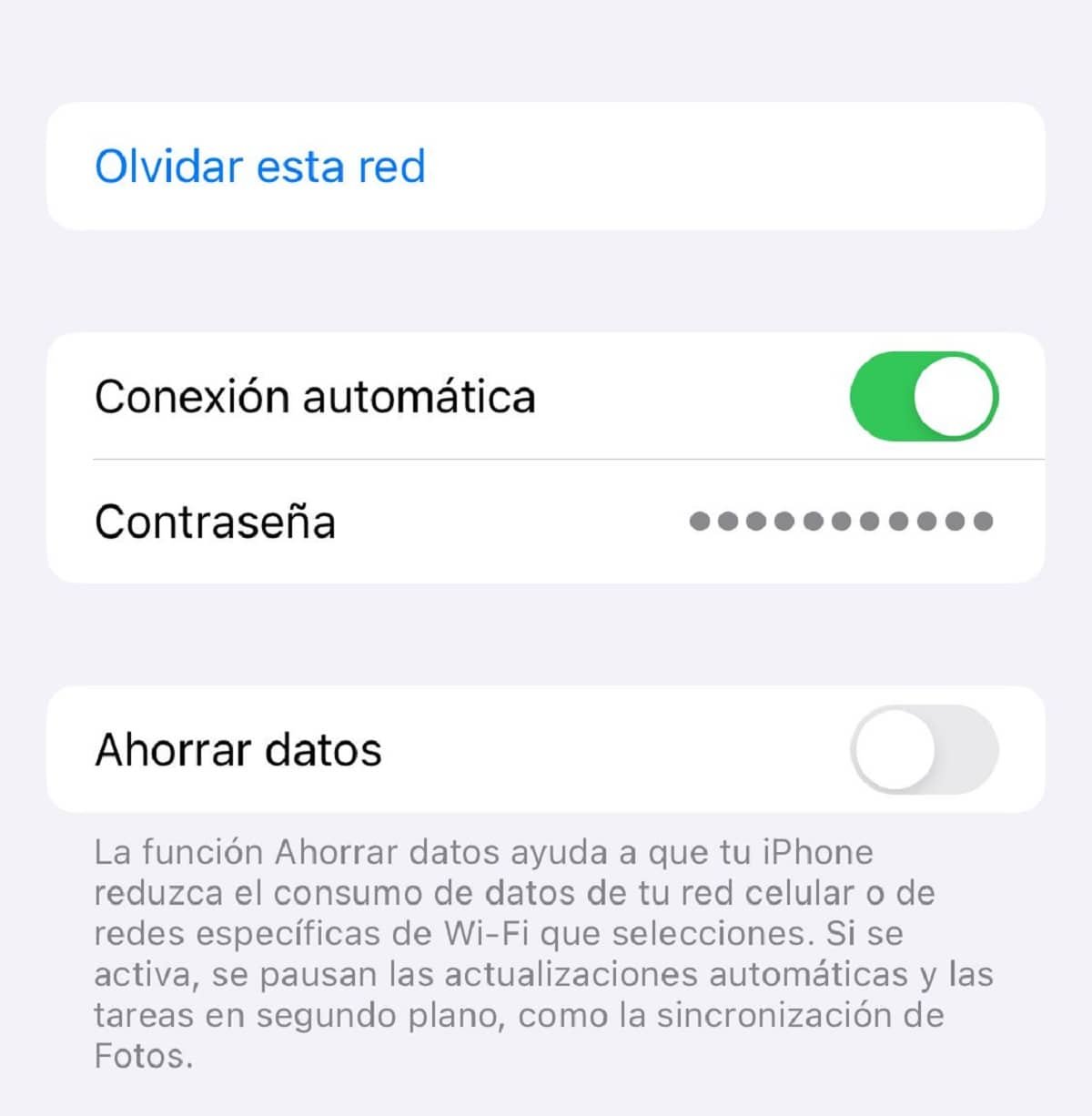Reveal the Contraseña row password
This screenshot has width=1092, height=1116.
840,522
